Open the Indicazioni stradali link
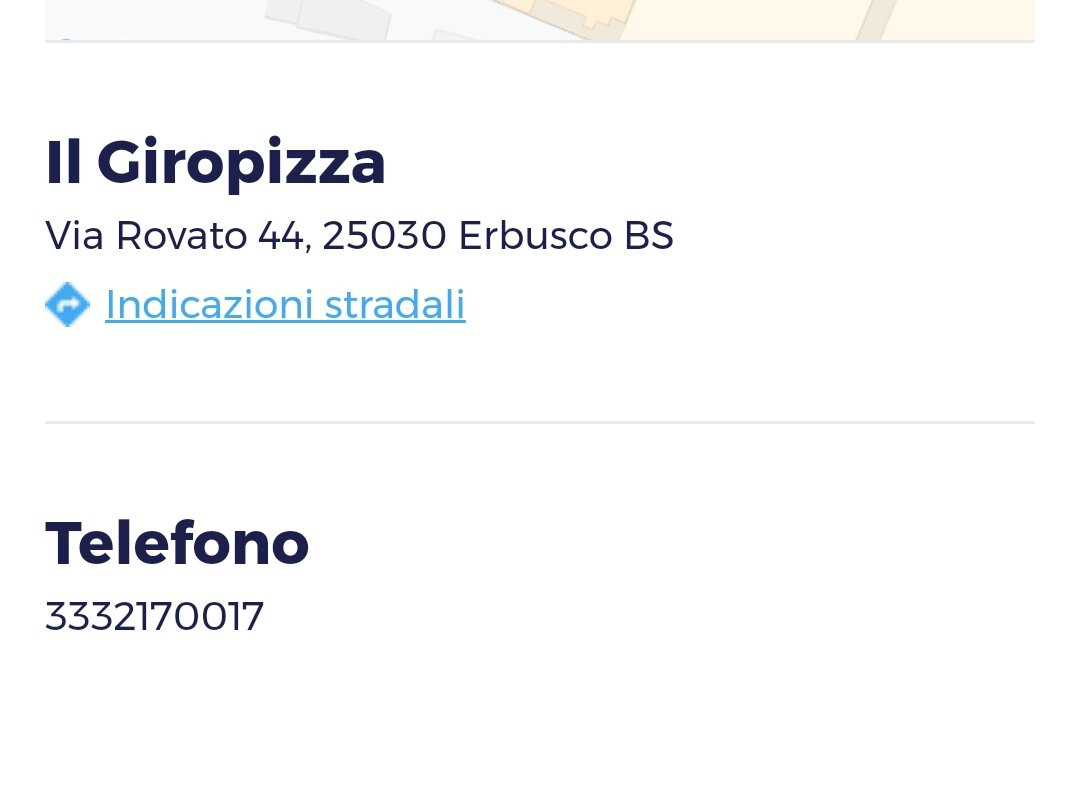The width and height of the screenshot is (1080, 808). (285, 304)
